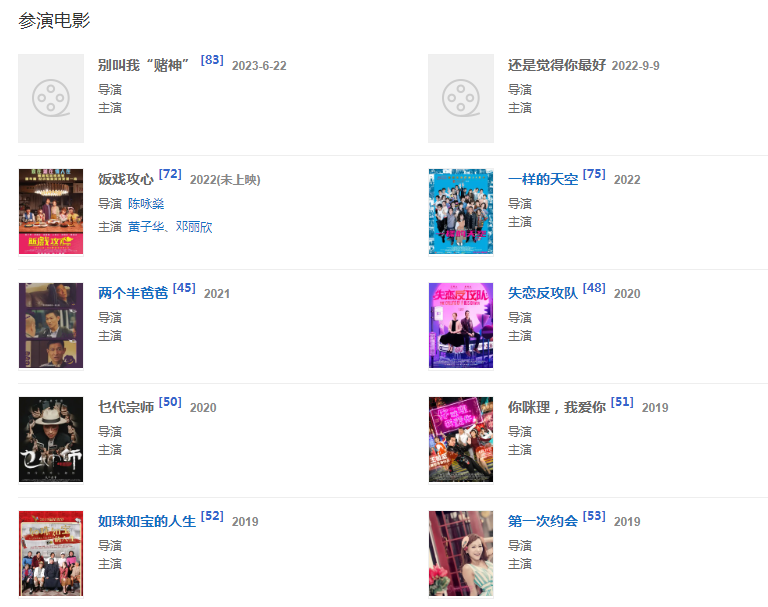Tap reference 50 beside 乜代宗师

(170, 402)
